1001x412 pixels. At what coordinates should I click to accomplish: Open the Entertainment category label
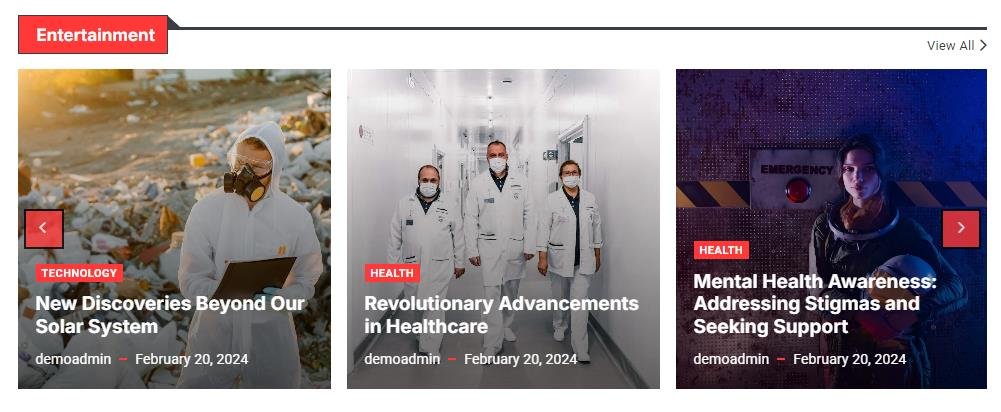[x=94, y=35]
